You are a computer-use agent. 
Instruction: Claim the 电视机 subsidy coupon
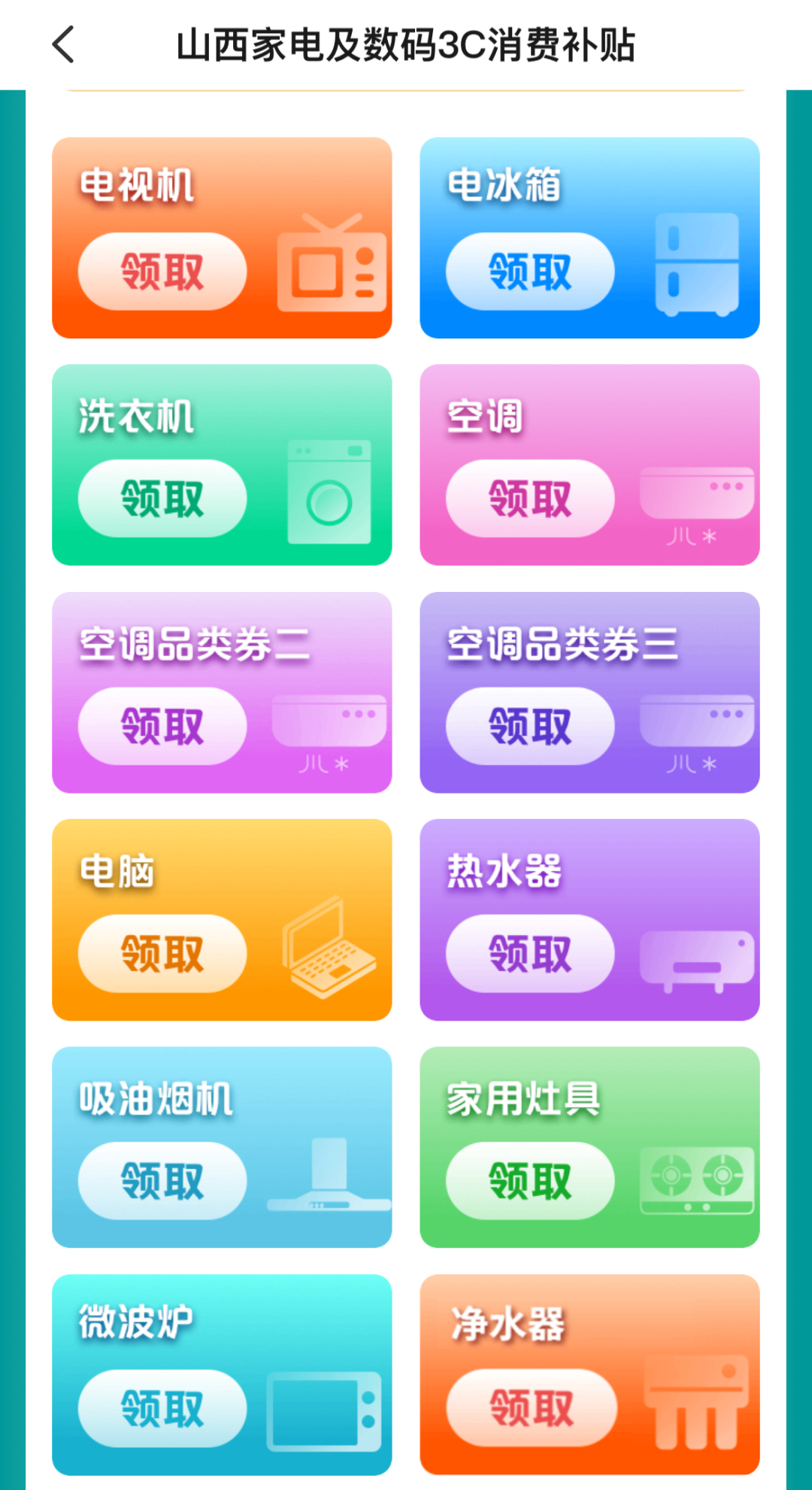click(x=162, y=272)
